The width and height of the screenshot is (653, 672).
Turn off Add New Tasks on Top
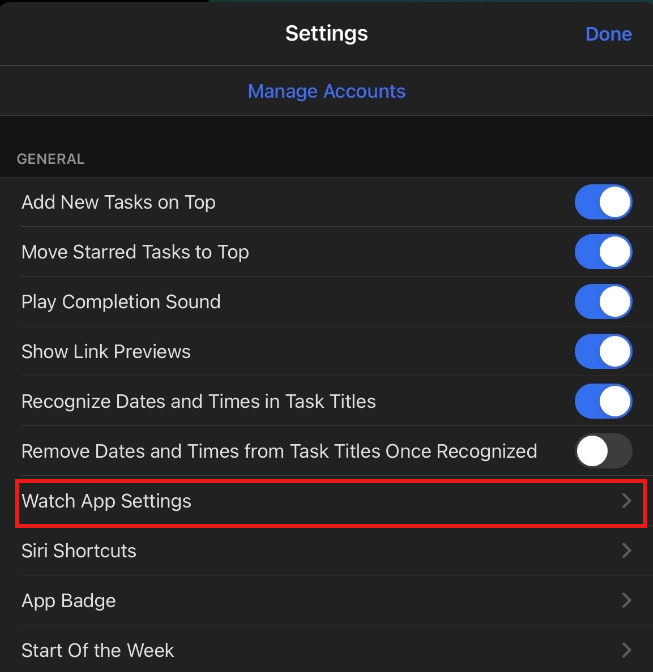(603, 202)
